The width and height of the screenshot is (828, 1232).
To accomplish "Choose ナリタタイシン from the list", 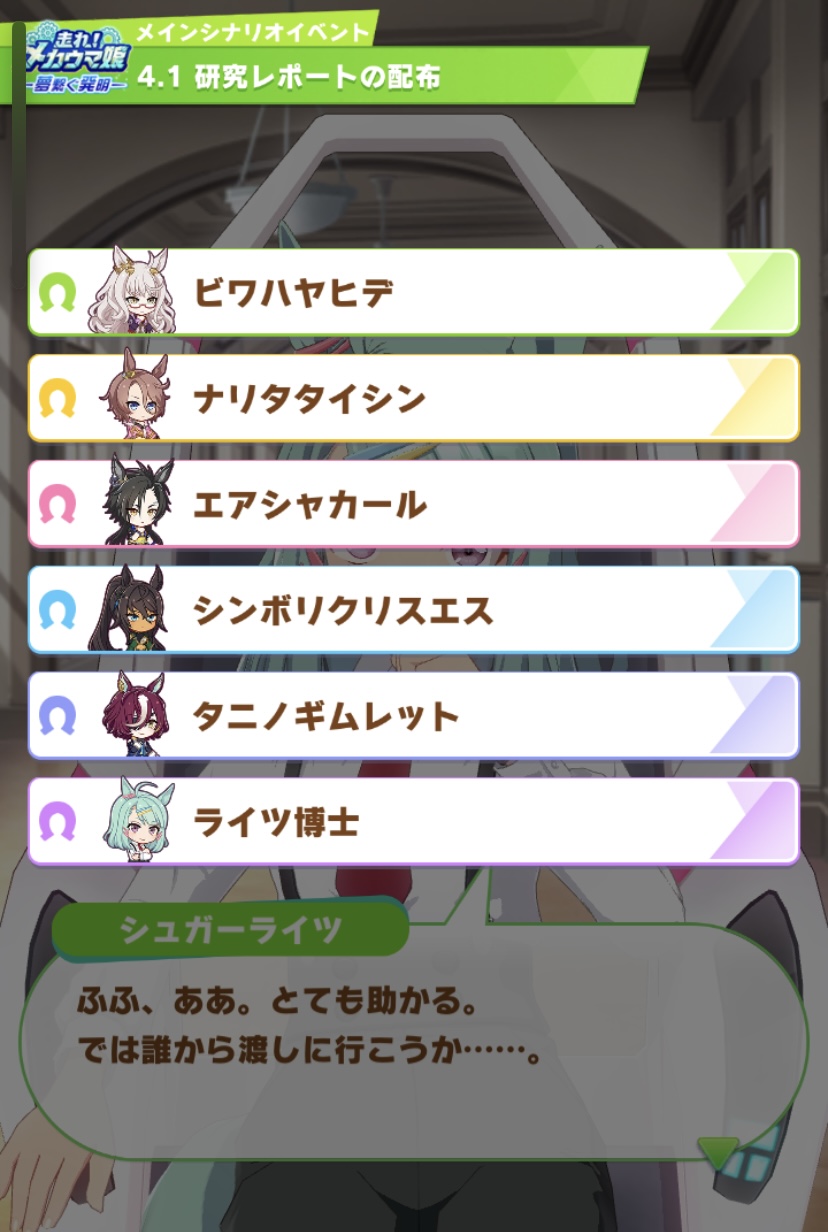I will pyautogui.click(x=413, y=398).
